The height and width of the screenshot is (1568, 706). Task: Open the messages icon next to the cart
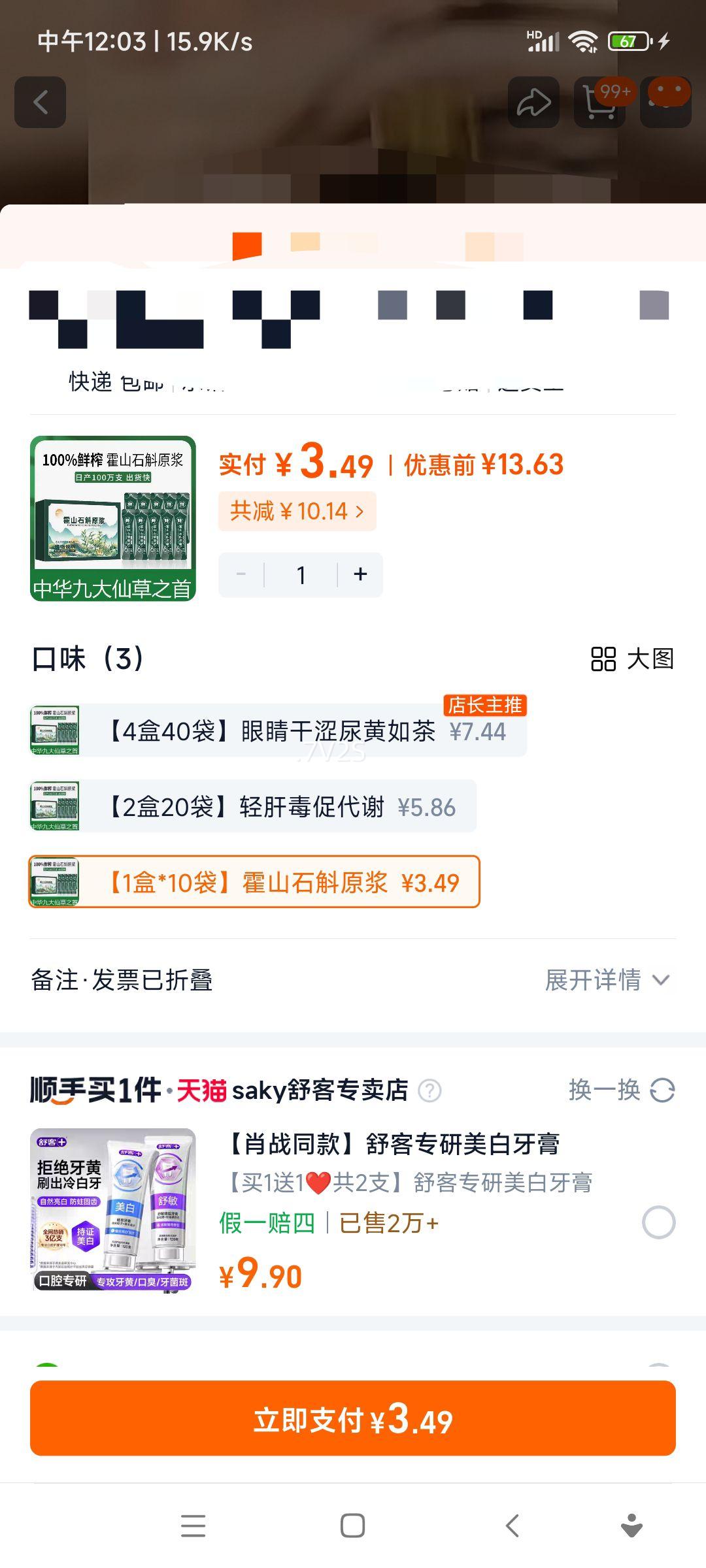click(x=665, y=101)
